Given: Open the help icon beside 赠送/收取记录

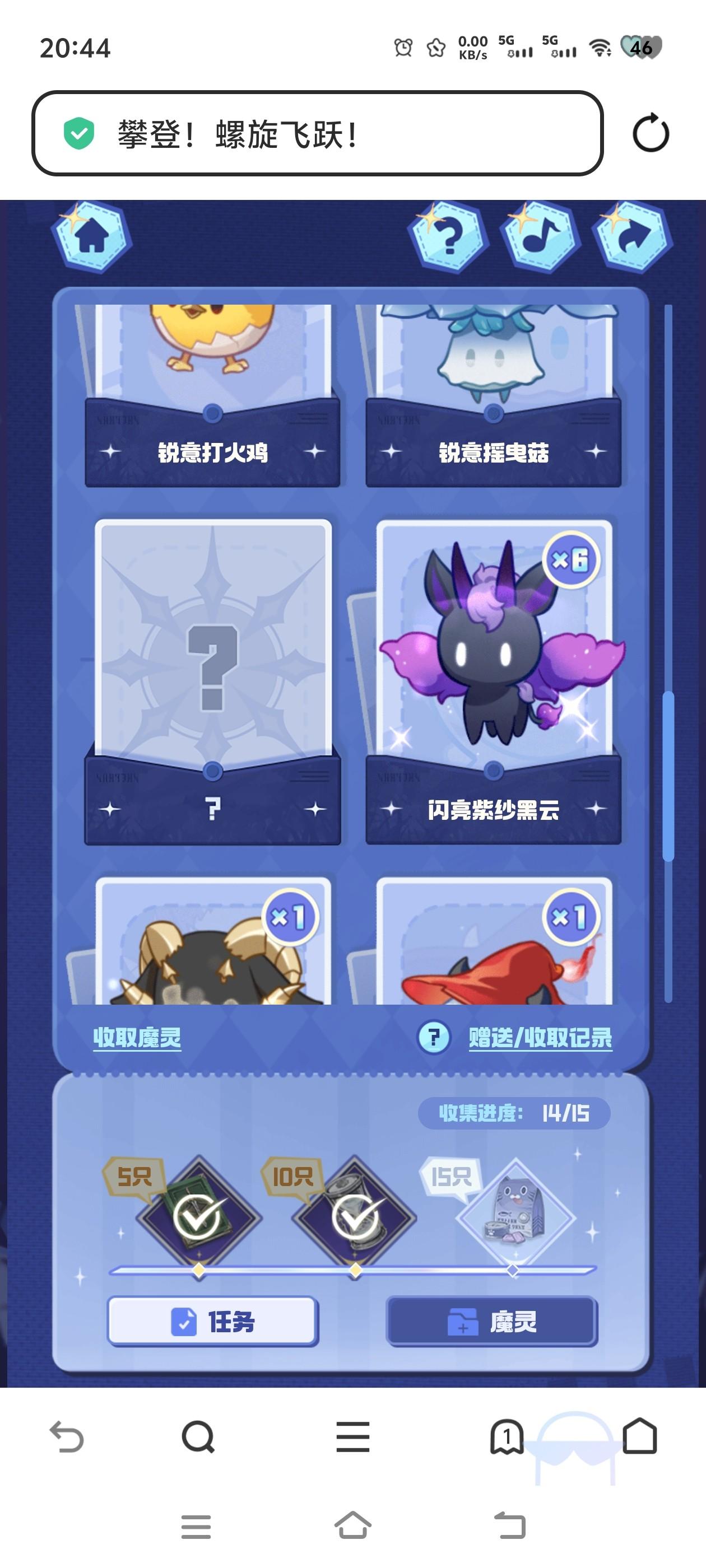Looking at the screenshot, I should [x=434, y=1037].
